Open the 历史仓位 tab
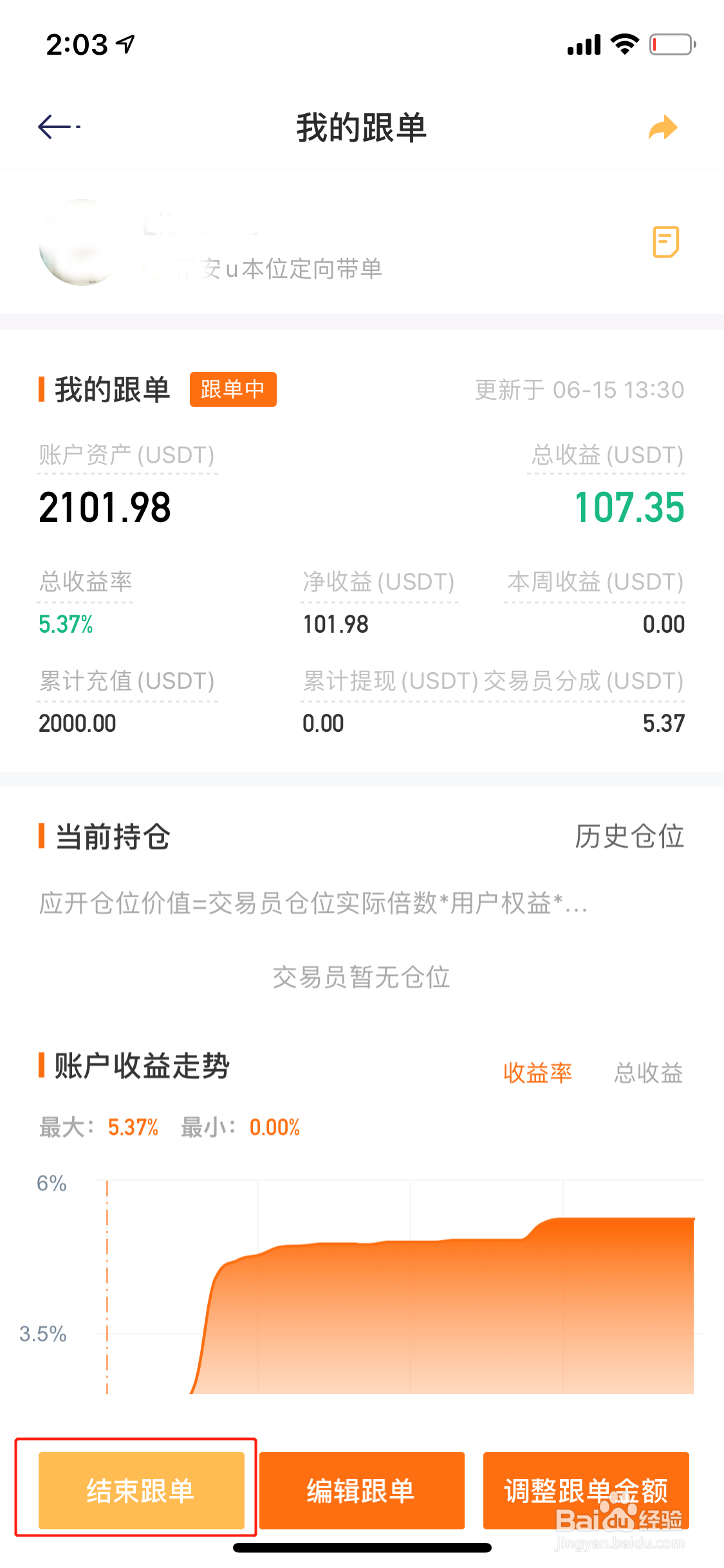724x1568 pixels. [629, 836]
